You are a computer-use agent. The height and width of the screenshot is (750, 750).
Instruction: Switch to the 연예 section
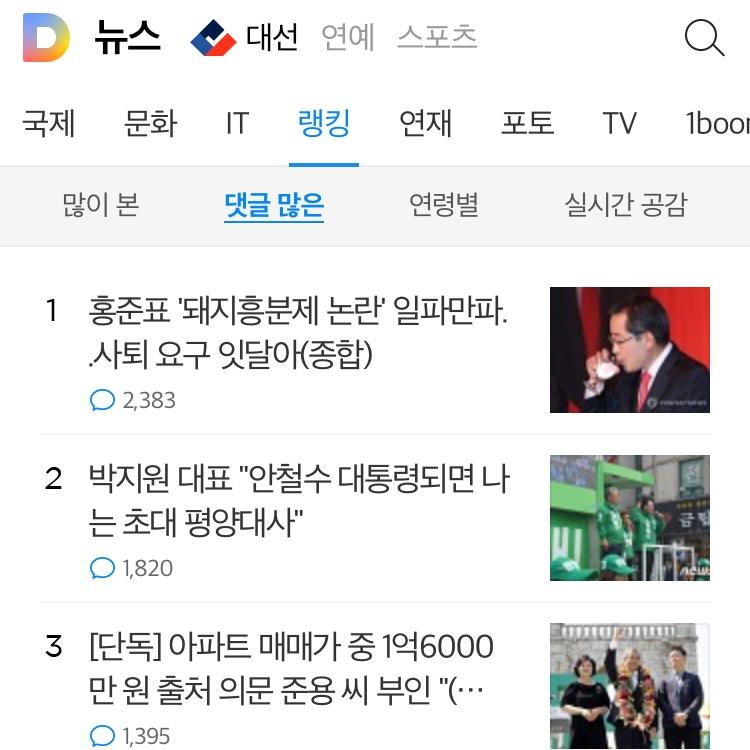348,38
